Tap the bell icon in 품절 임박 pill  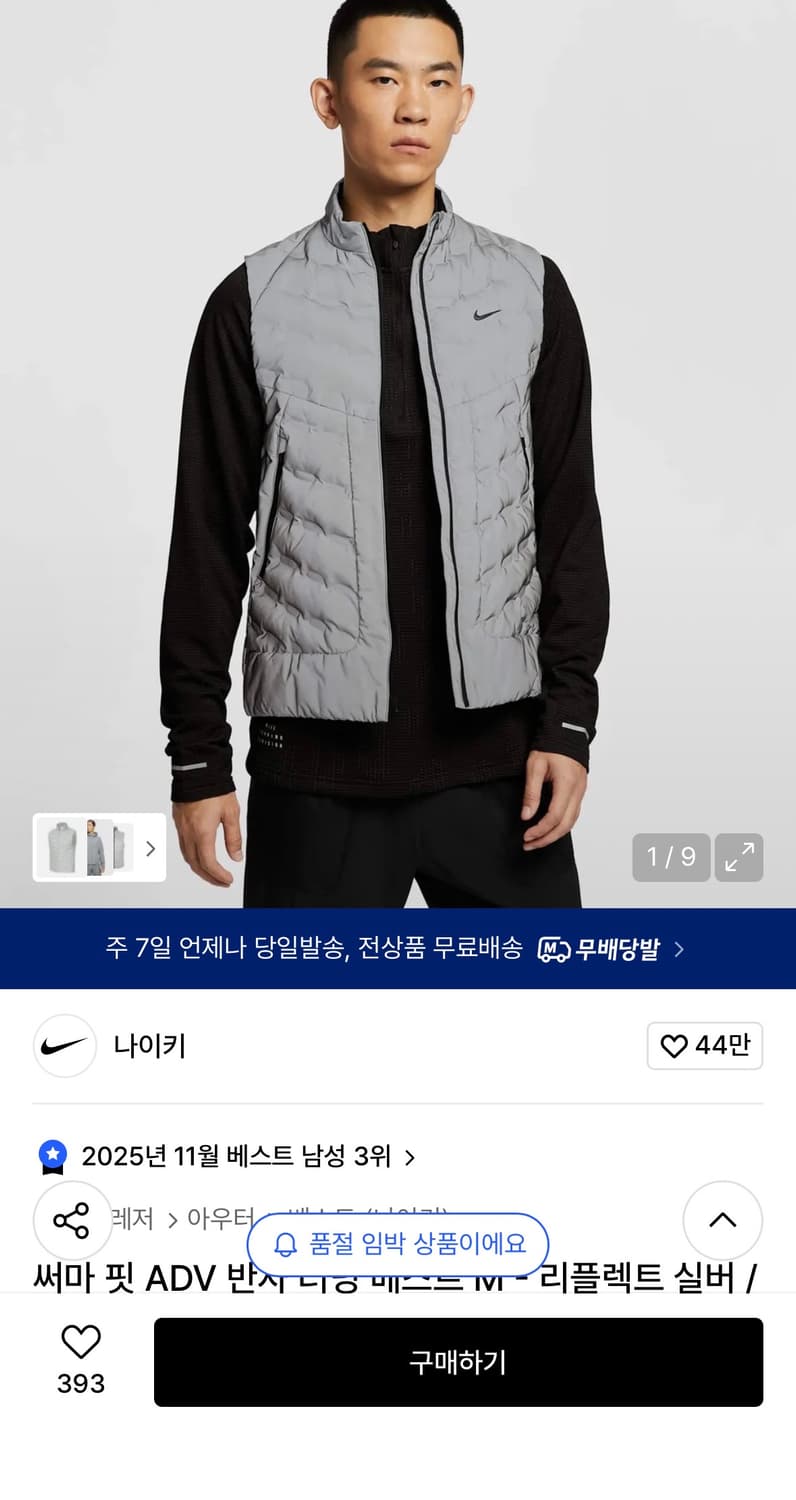coord(283,1244)
